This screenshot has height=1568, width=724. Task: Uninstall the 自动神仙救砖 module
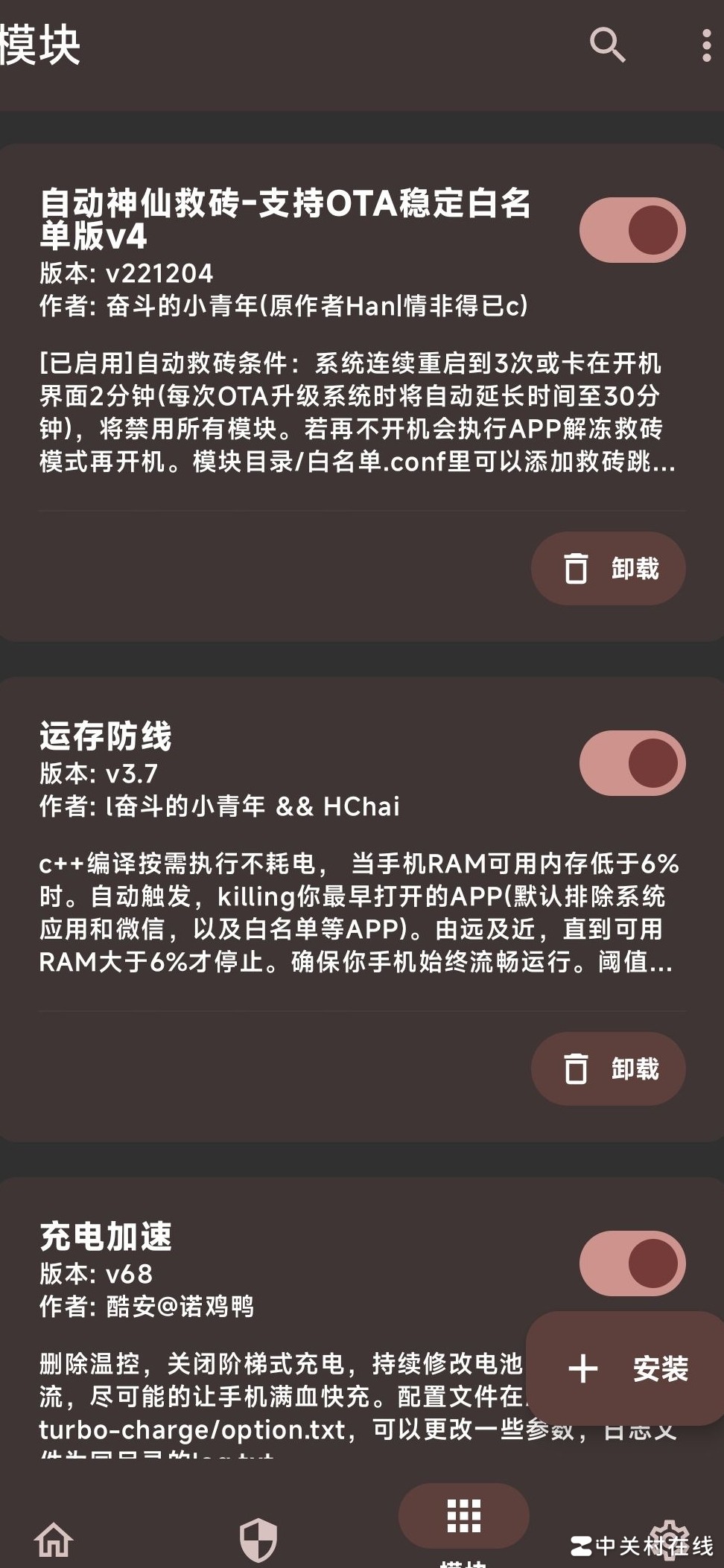pos(608,569)
